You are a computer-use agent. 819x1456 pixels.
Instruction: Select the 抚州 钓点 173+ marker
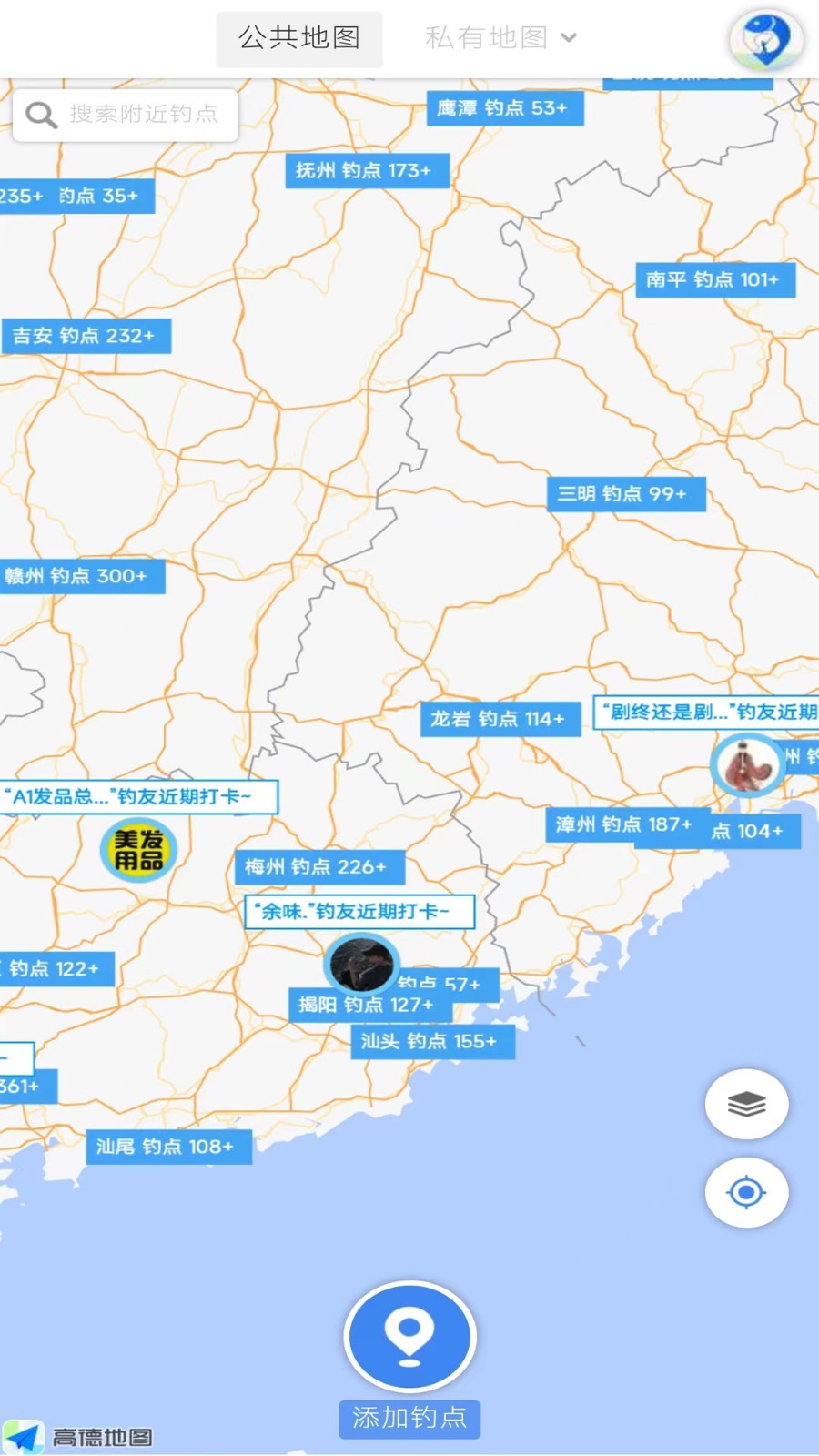368,170
